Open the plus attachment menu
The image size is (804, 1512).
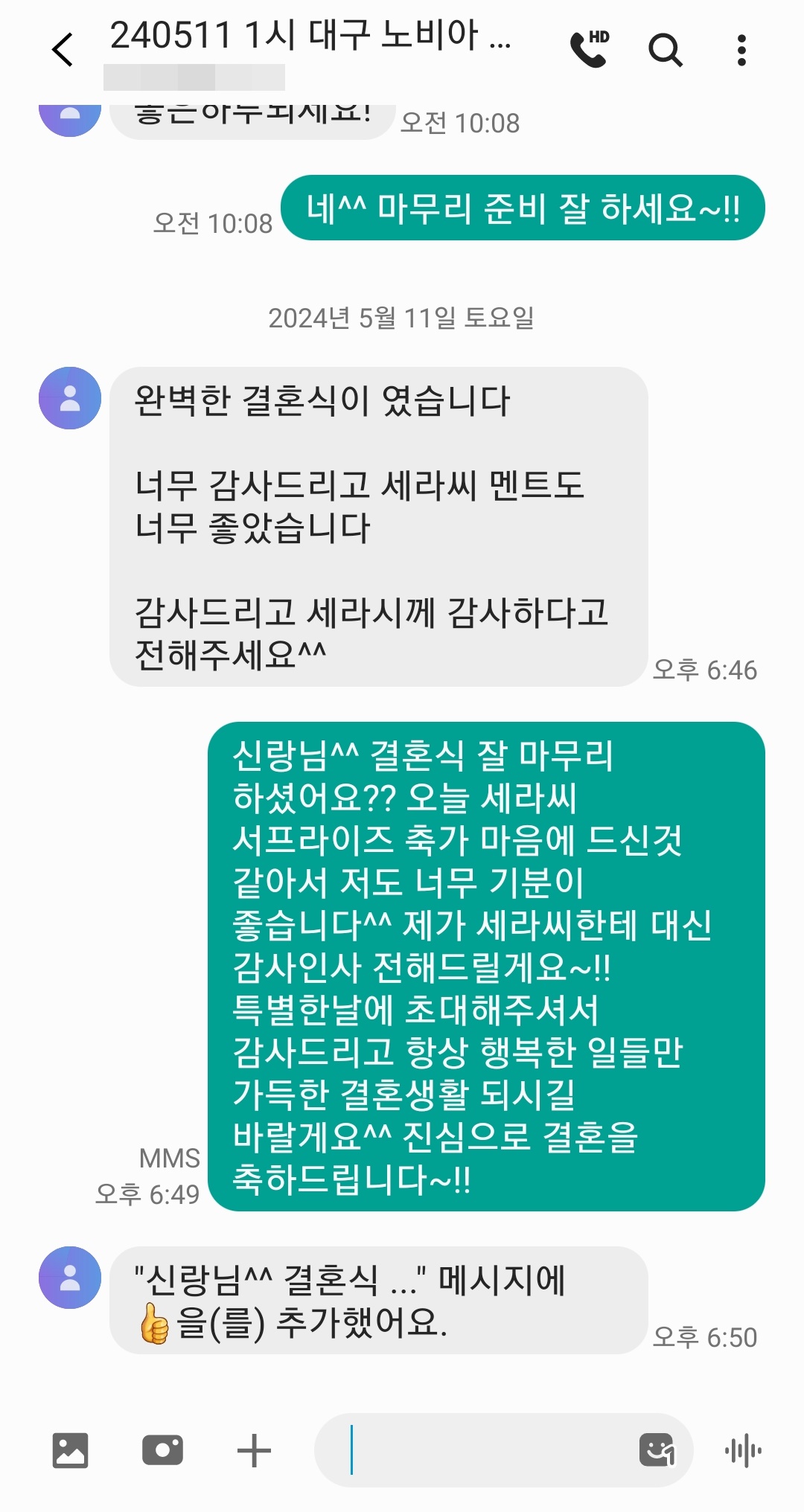(x=254, y=1450)
